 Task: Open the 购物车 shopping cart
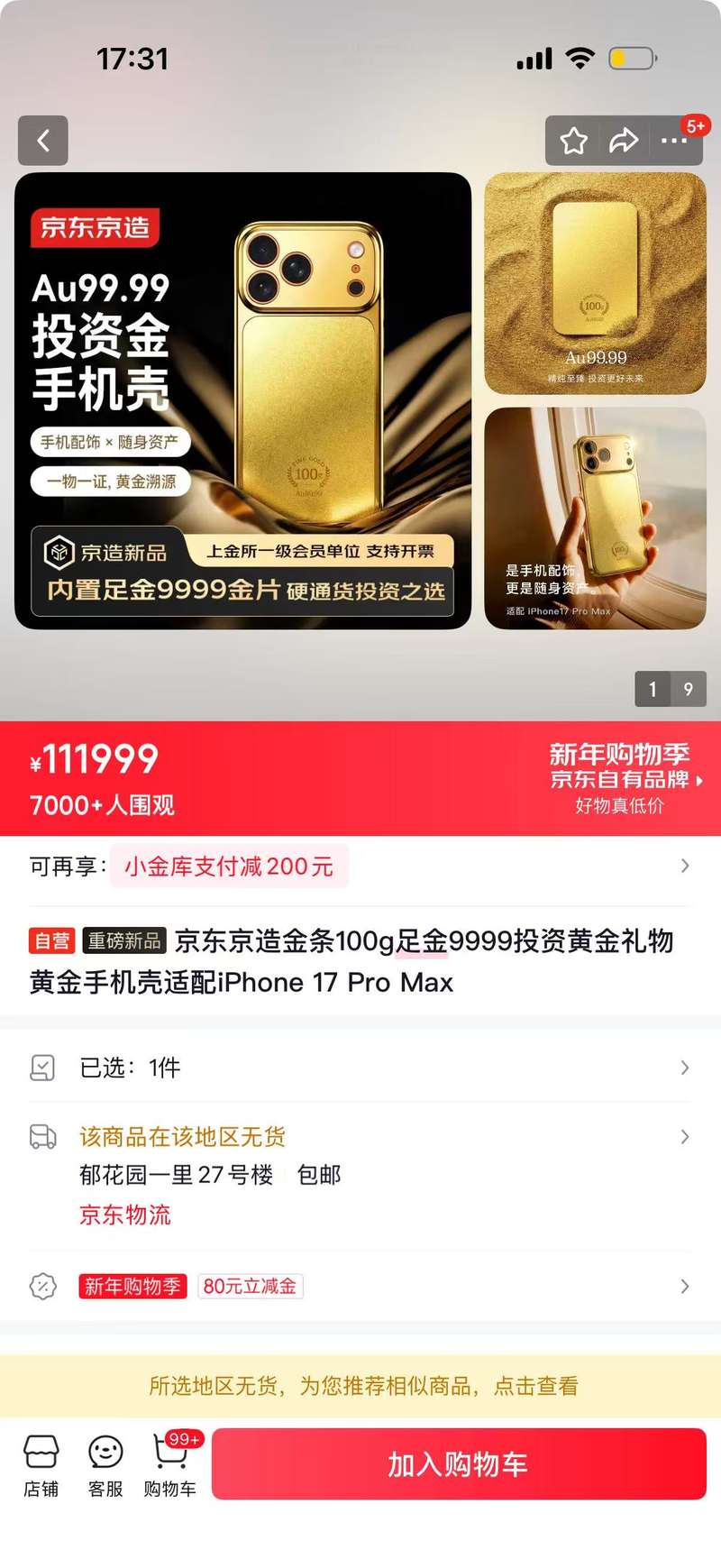pyautogui.click(x=169, y=1465)
